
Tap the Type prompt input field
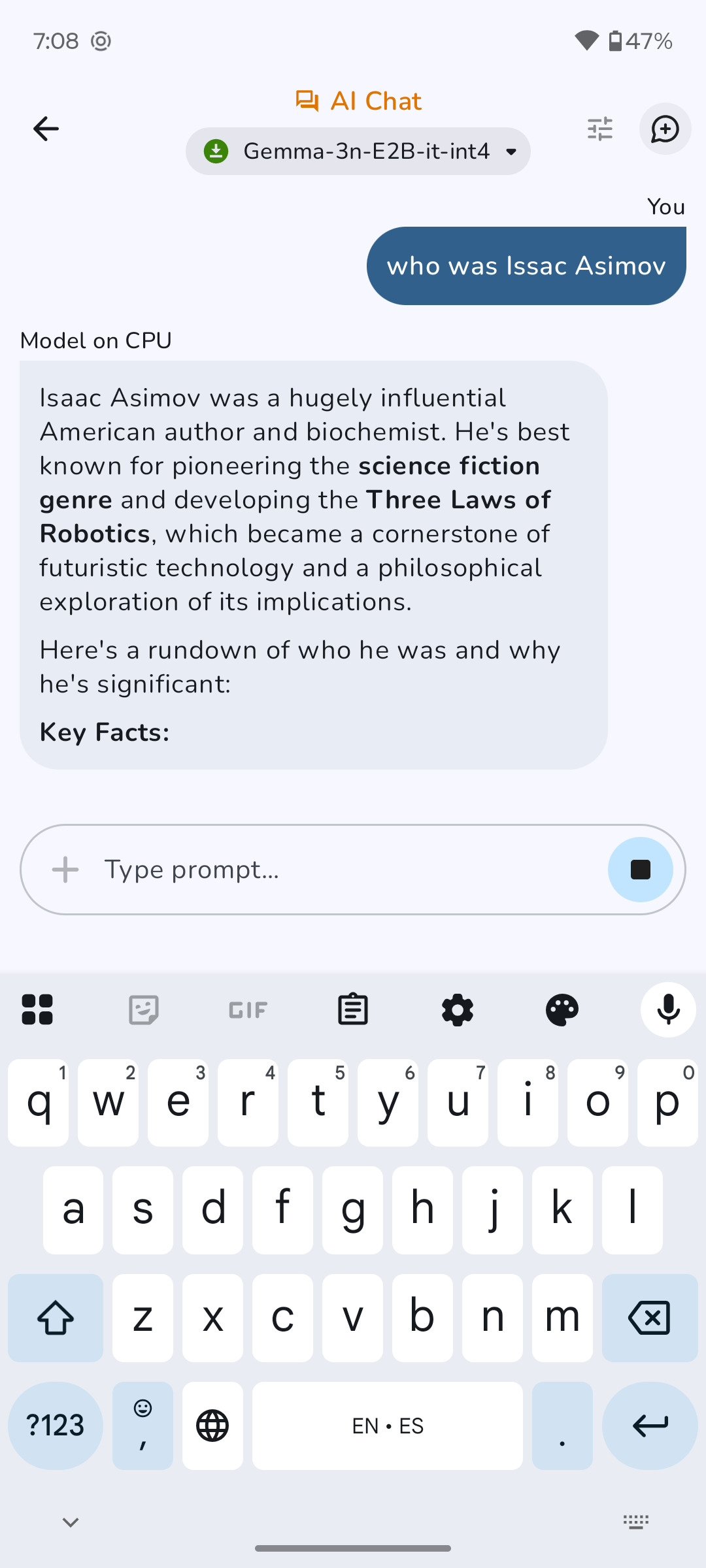[340, 870]
